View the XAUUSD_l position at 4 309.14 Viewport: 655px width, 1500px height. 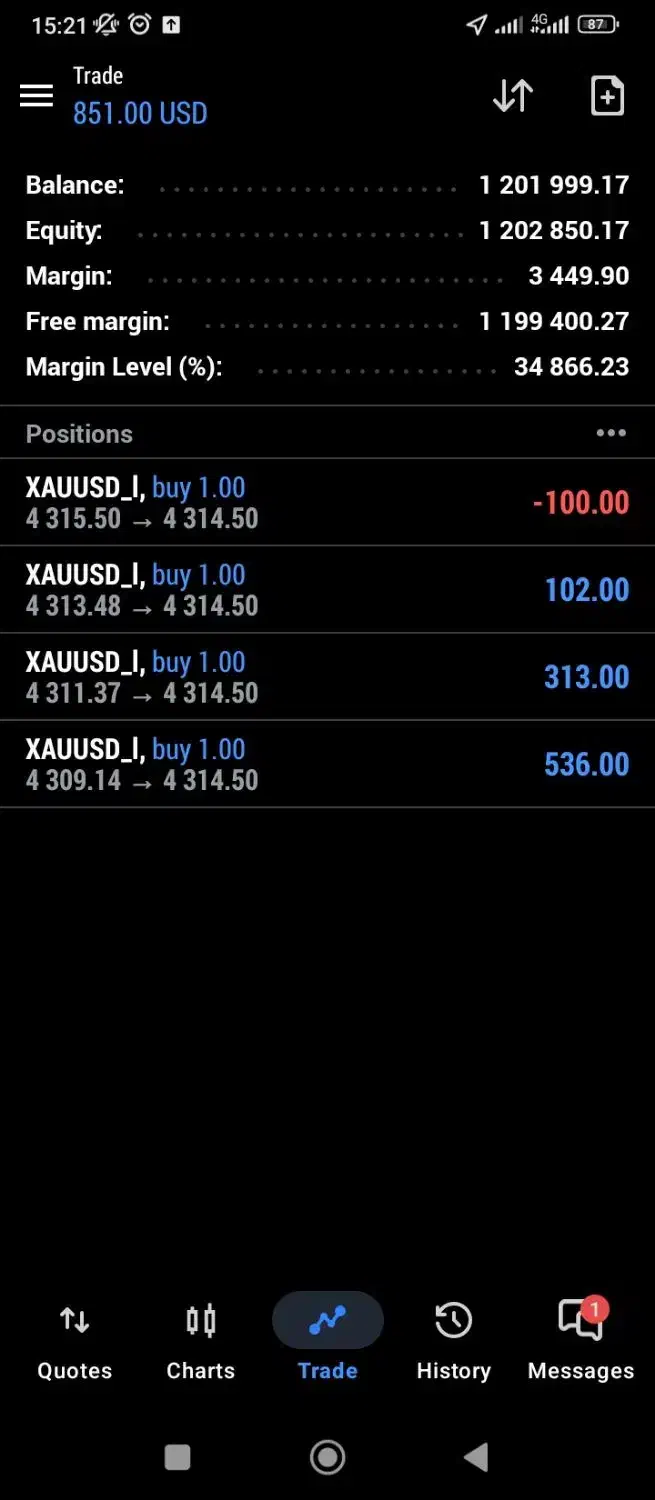point(327,764)
